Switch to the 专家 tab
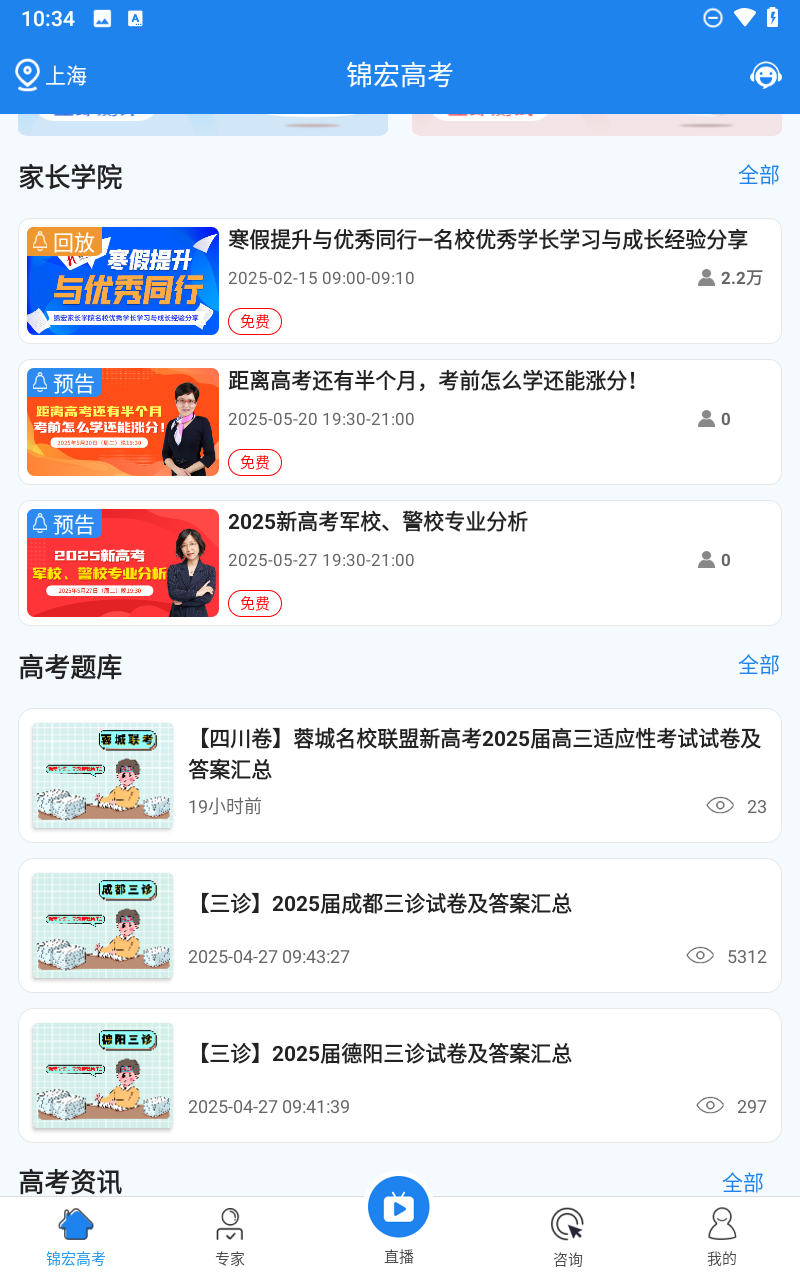 point(230,1236)
